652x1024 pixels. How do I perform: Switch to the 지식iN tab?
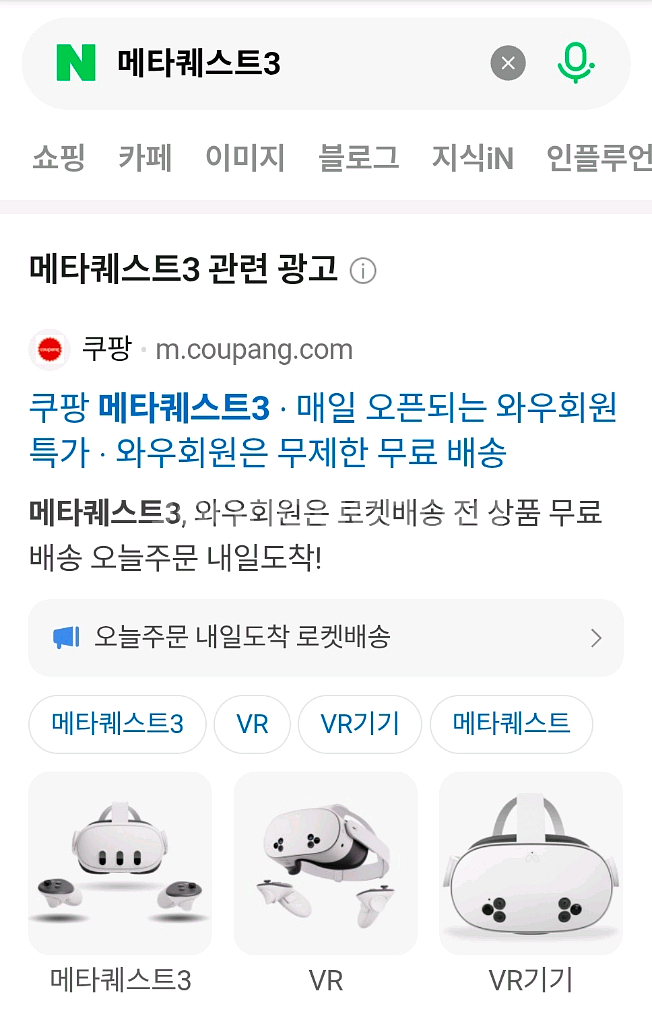472,158
